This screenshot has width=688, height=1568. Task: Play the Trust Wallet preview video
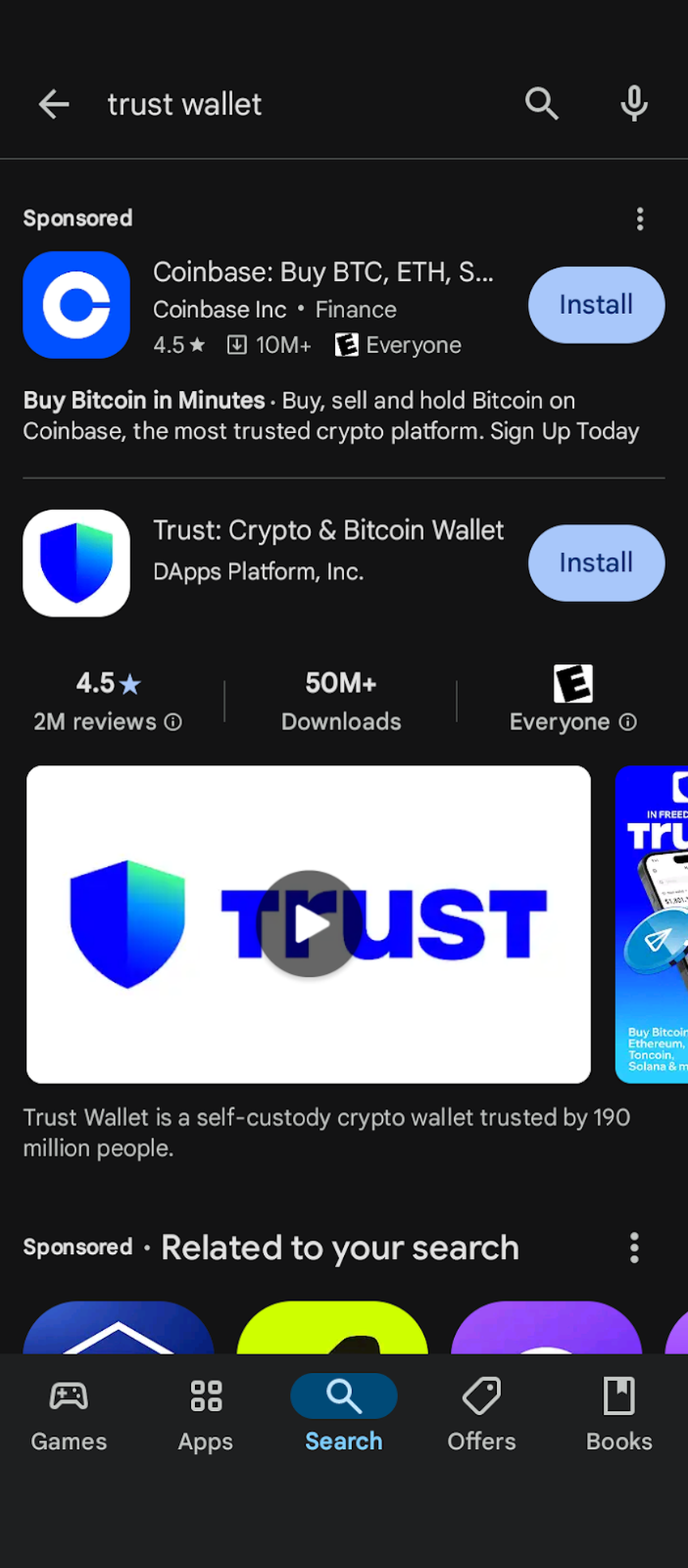coord(308,924)
